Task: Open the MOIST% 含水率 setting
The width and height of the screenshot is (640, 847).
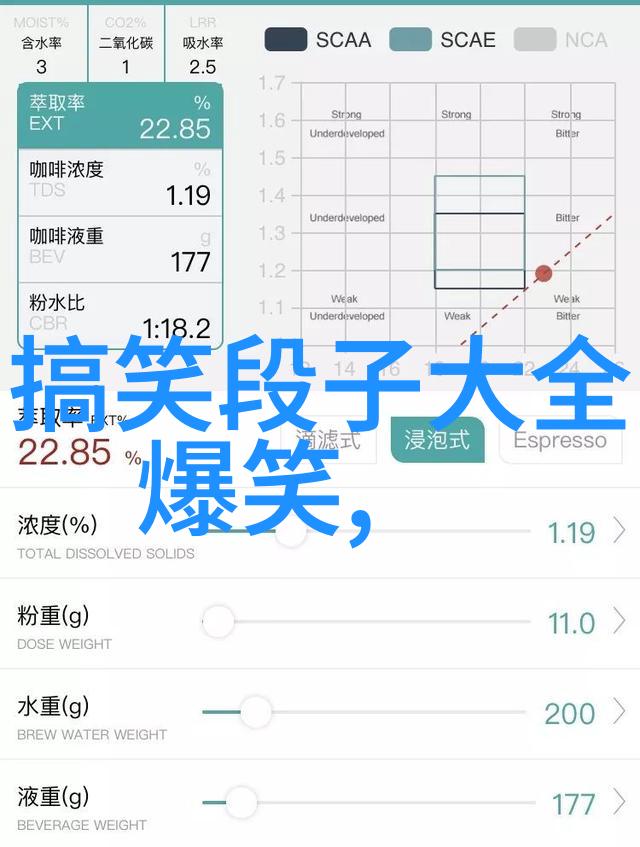Action: click(x=41, y=45)
